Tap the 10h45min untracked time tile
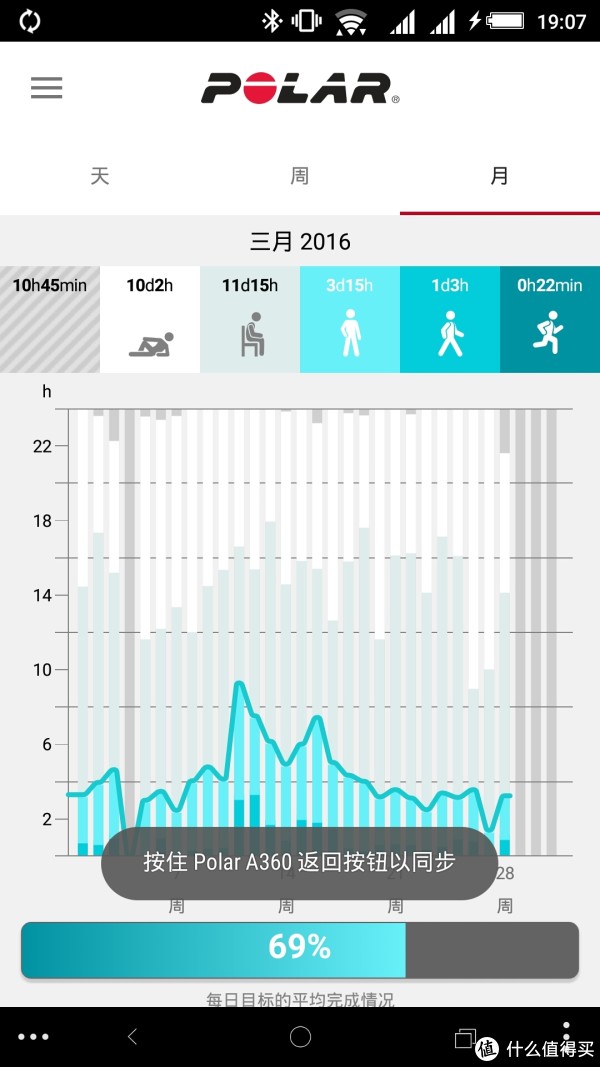The width and height of the screenshot is (600, 1067). [50, 319]
